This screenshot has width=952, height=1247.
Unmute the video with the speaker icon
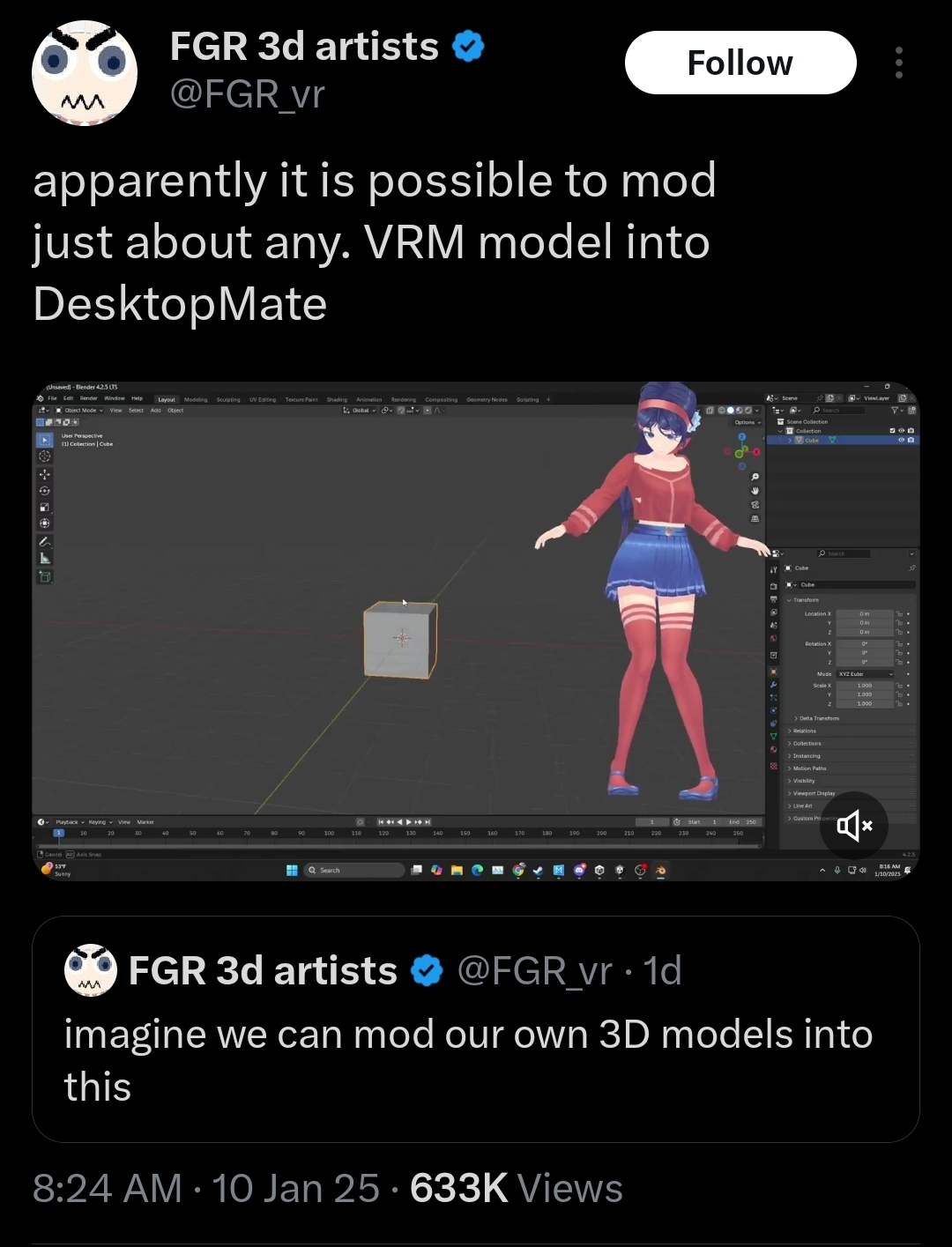853,826
